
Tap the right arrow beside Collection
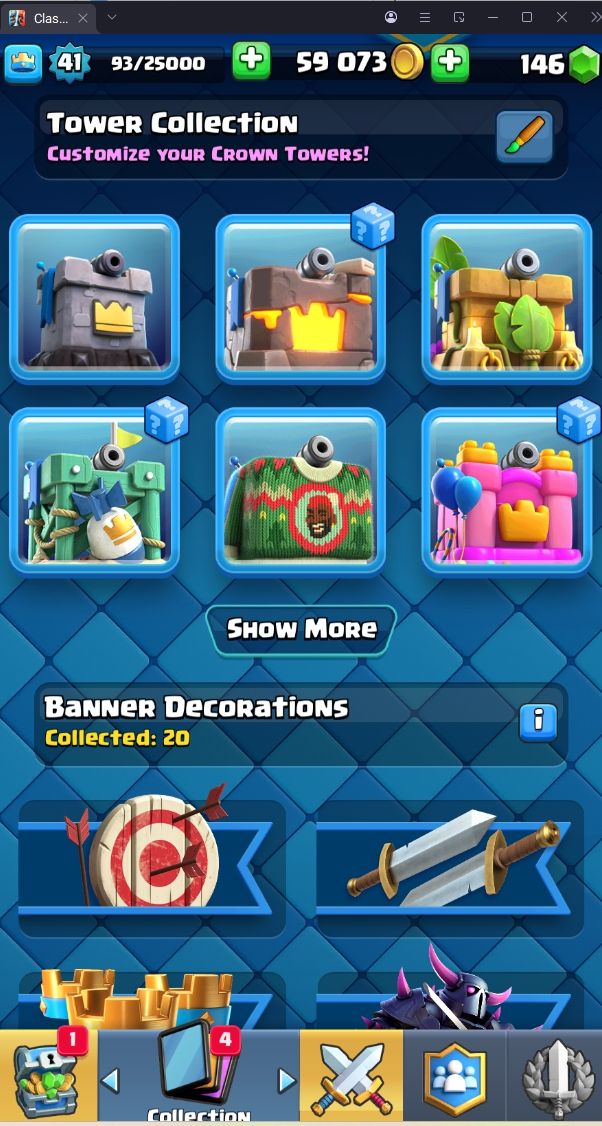pos(287,1080)
